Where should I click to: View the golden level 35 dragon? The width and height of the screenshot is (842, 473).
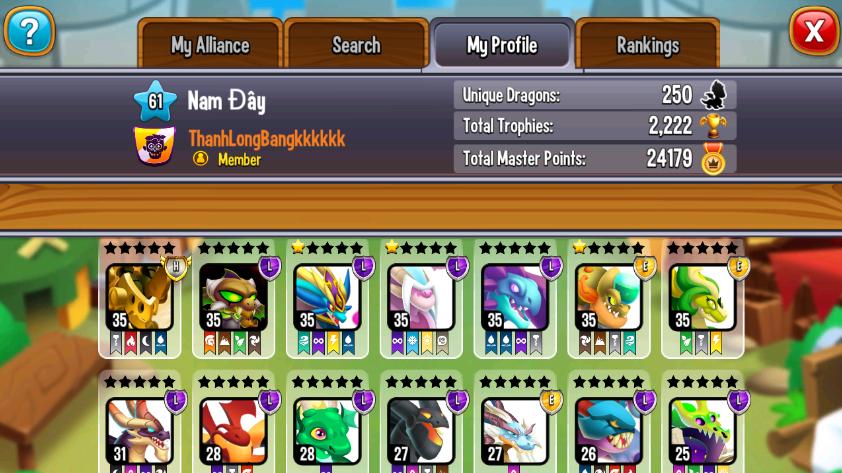[x=139, y=298]
